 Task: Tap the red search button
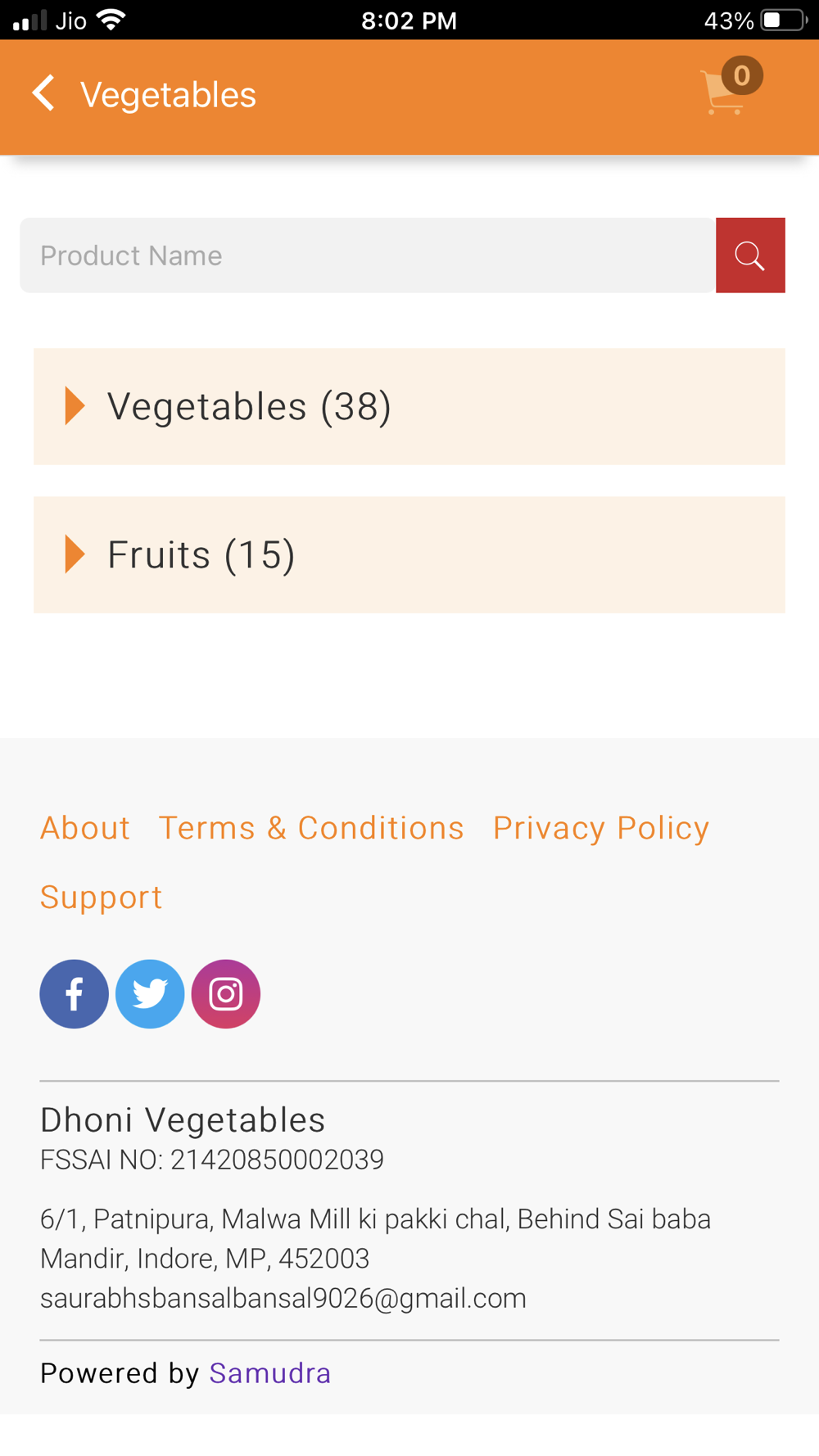(750, 255)
